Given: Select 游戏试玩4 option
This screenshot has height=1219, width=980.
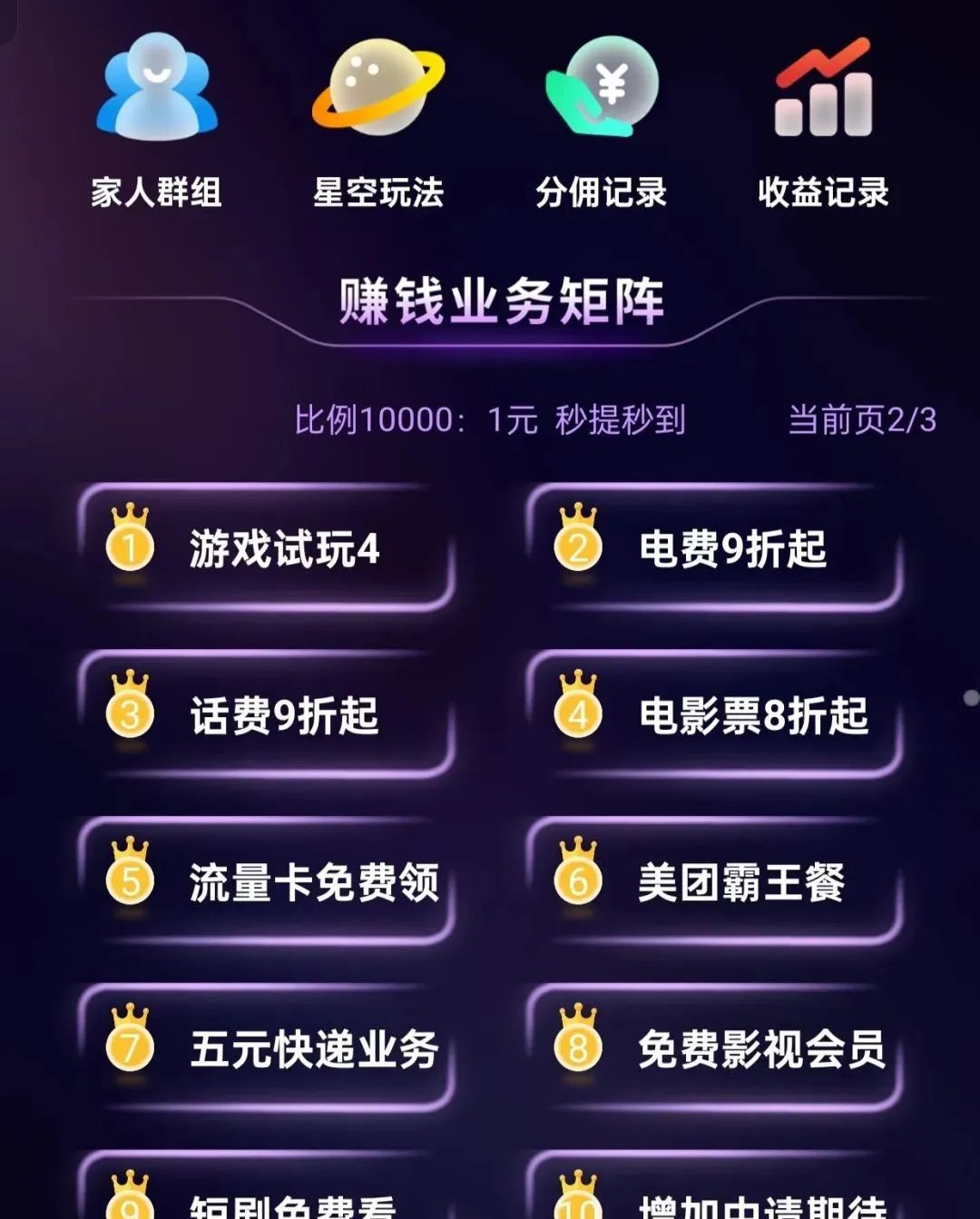Looking at the screenshot, I should click(268, 548).
